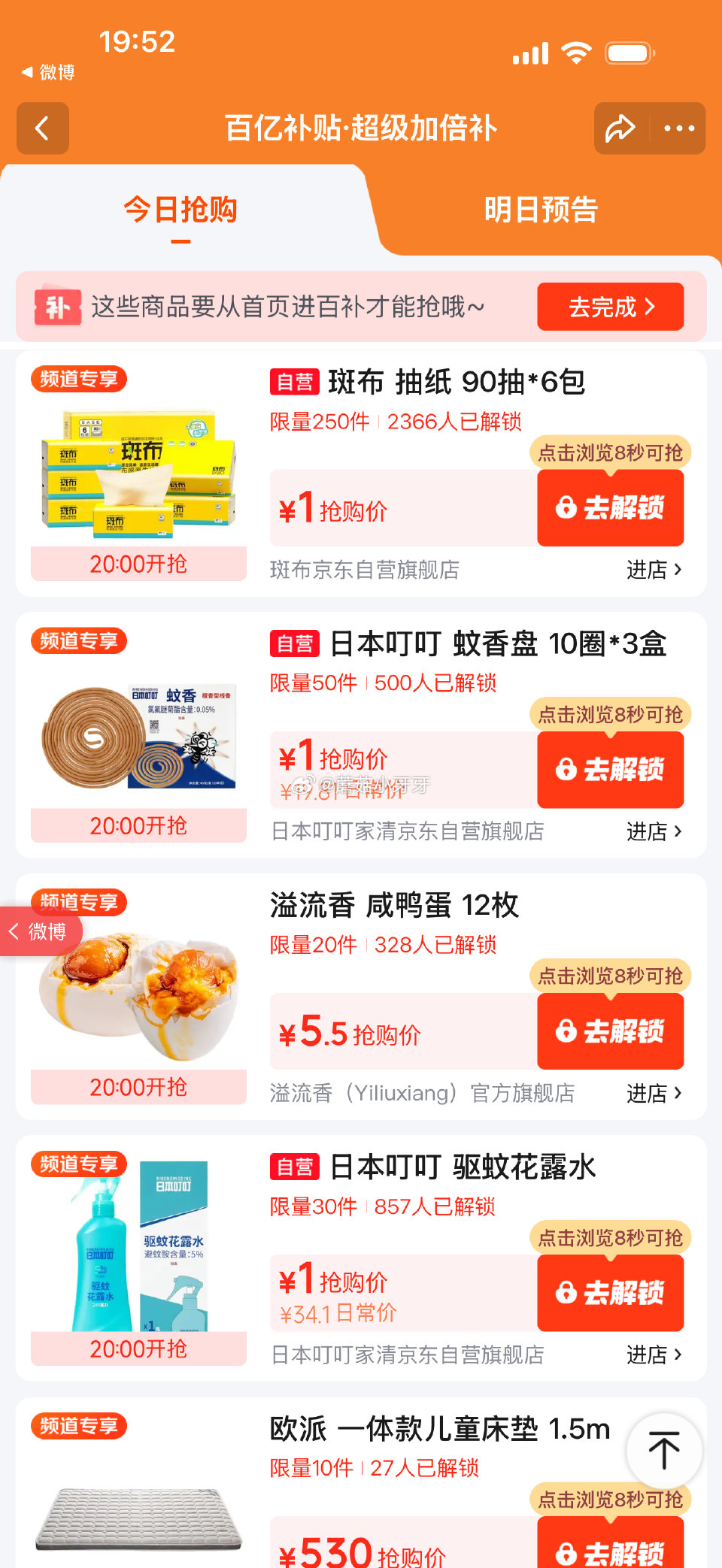The width and height of the screenshot is (722, 1568).
Task: Tap 去完成 in the notice banner
Action: click(610, 306)
